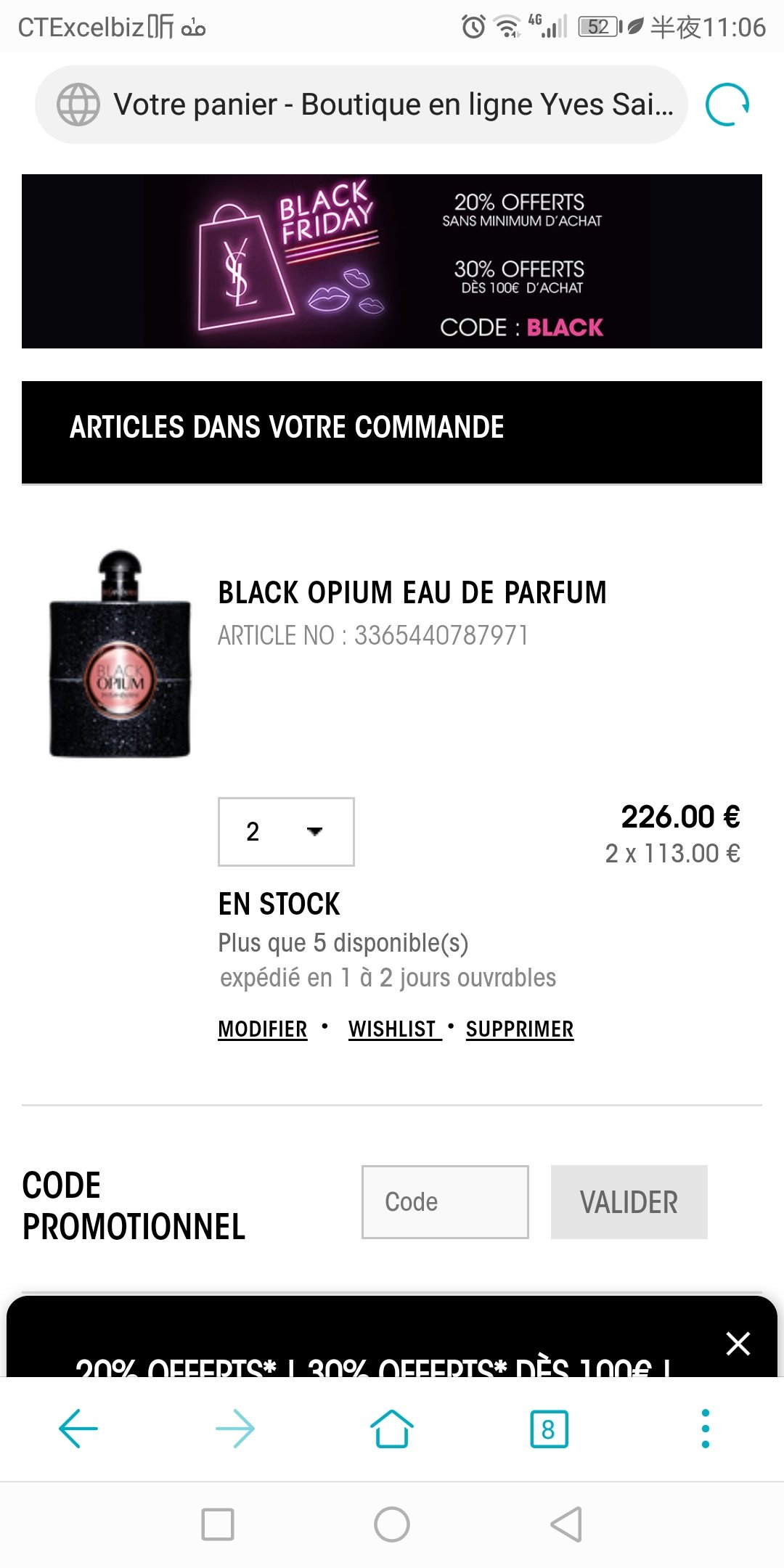Open recent apps from system navigation
The height and width of the screenshot is (1568, 784).
tap(218, 1524)
